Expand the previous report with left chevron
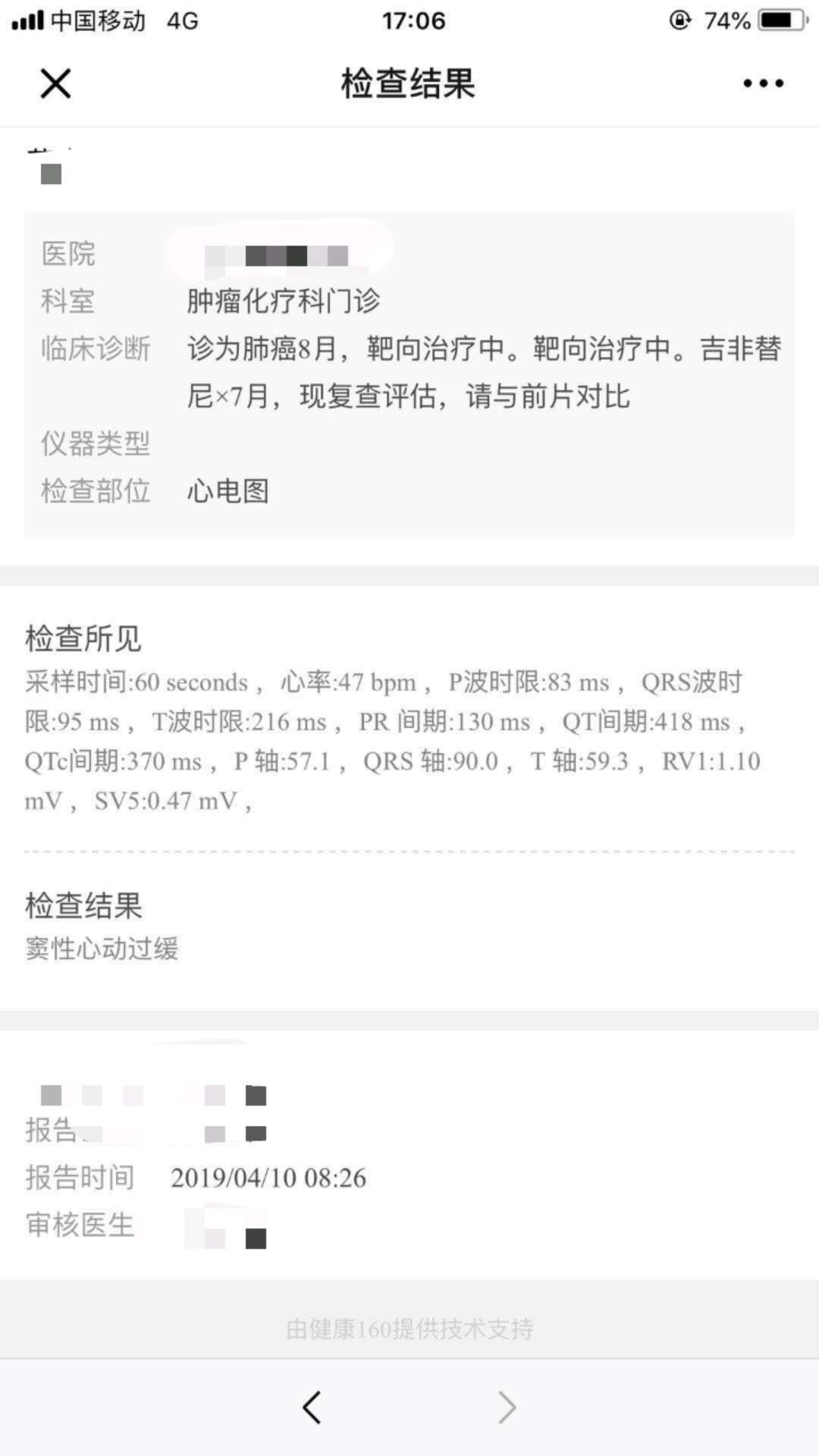 (309, 1407)
